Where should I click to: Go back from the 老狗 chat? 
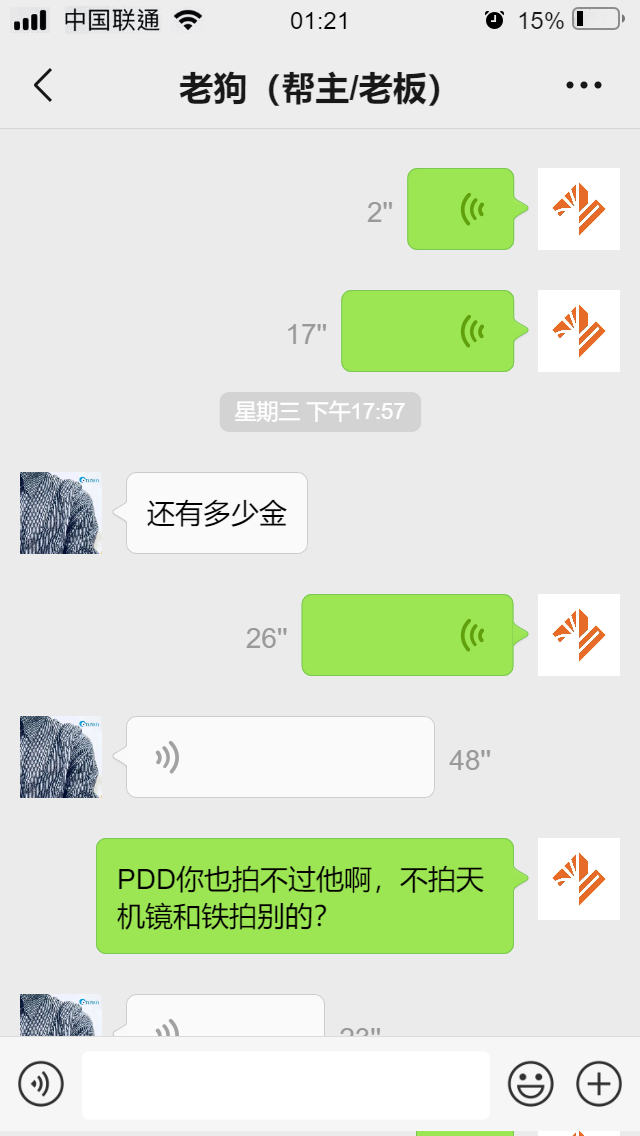[42, 86]
